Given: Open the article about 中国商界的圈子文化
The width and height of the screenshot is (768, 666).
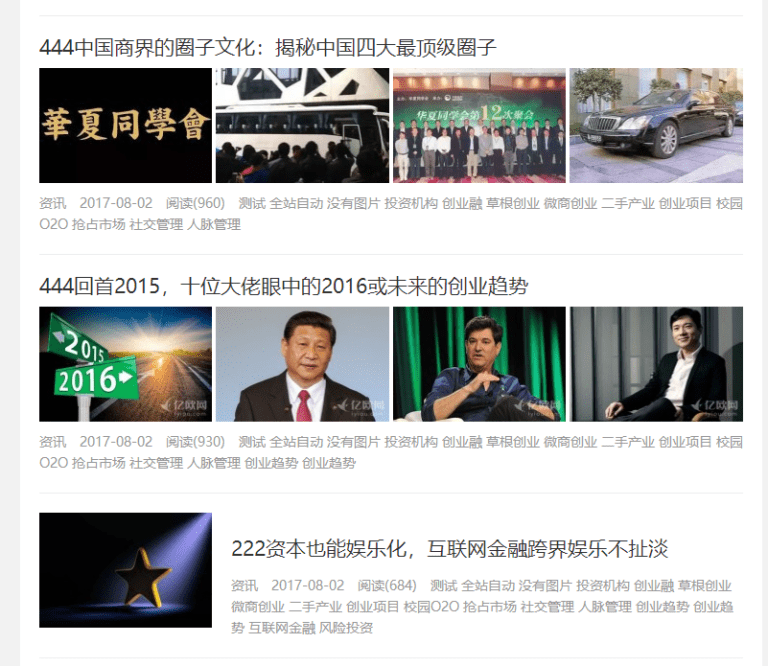Looking at the screenshot, I should [268, 48].
